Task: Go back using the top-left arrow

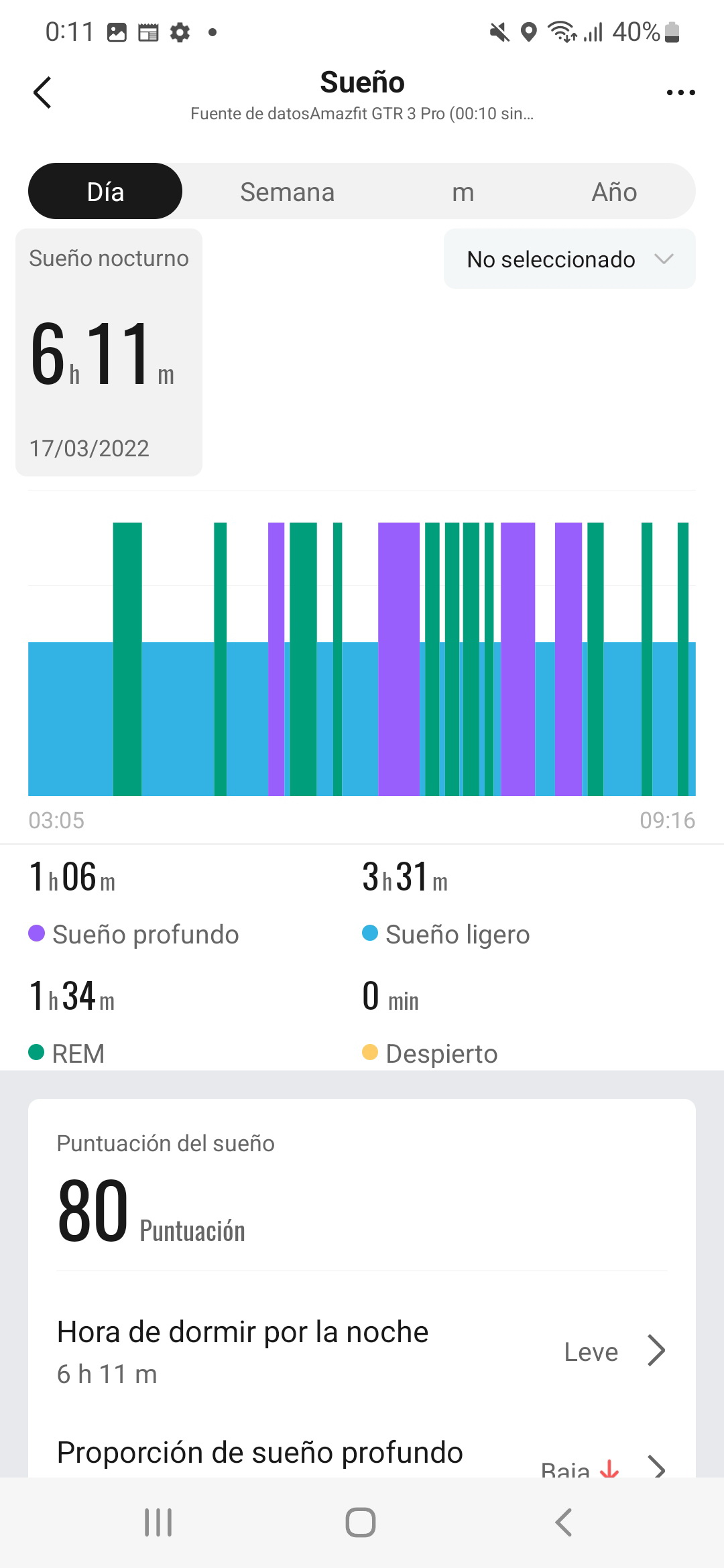Action: pos(43,92)
